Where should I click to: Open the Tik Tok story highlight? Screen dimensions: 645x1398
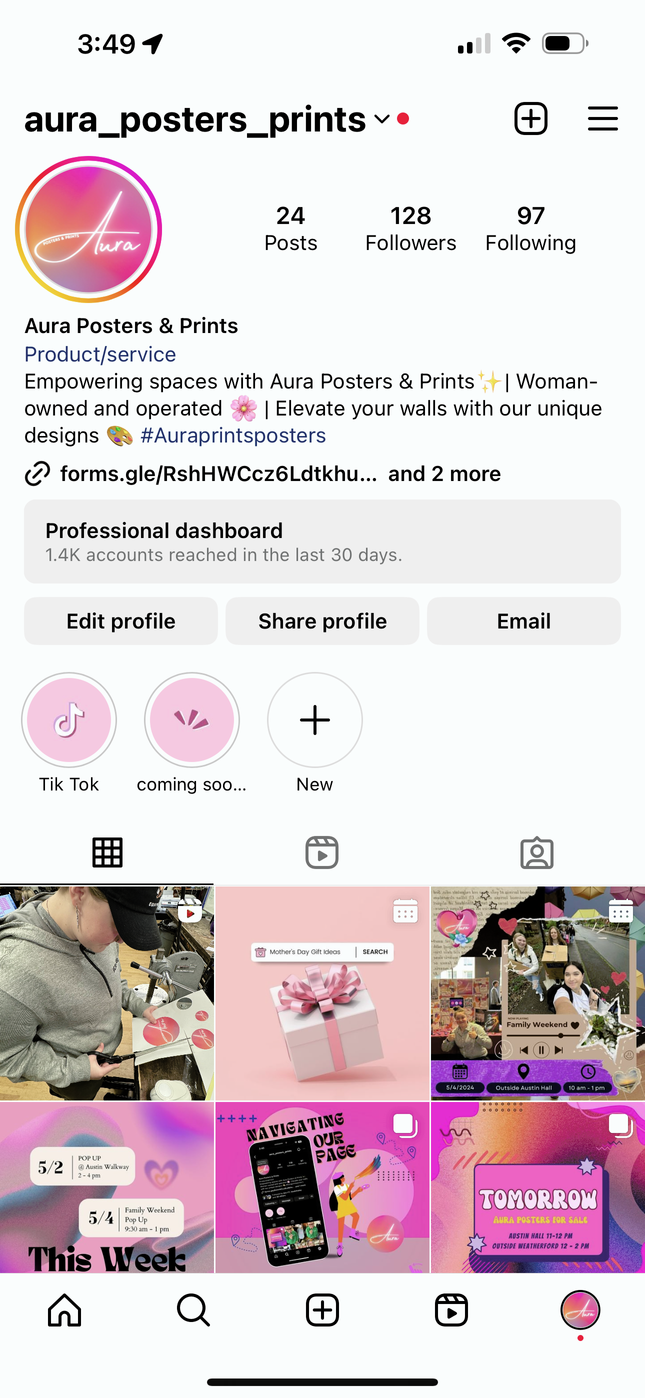(x=69, y=720)
